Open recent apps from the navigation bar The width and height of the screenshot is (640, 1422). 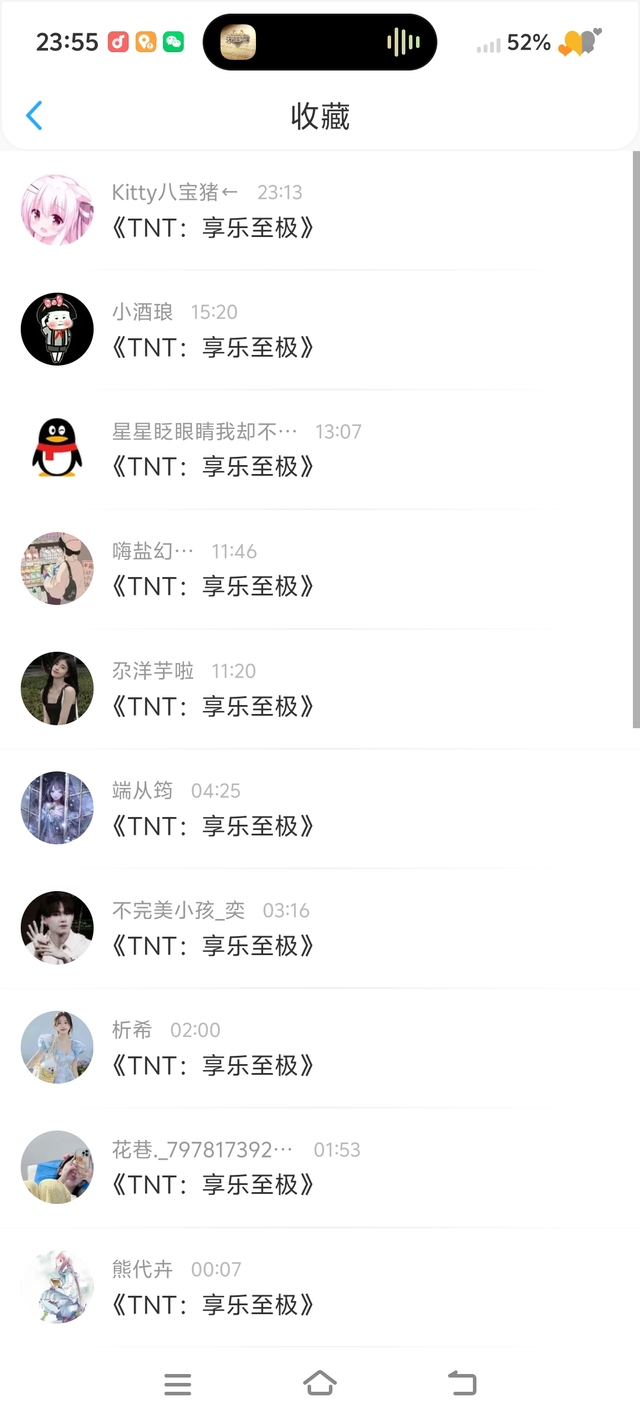(177, 1384)
